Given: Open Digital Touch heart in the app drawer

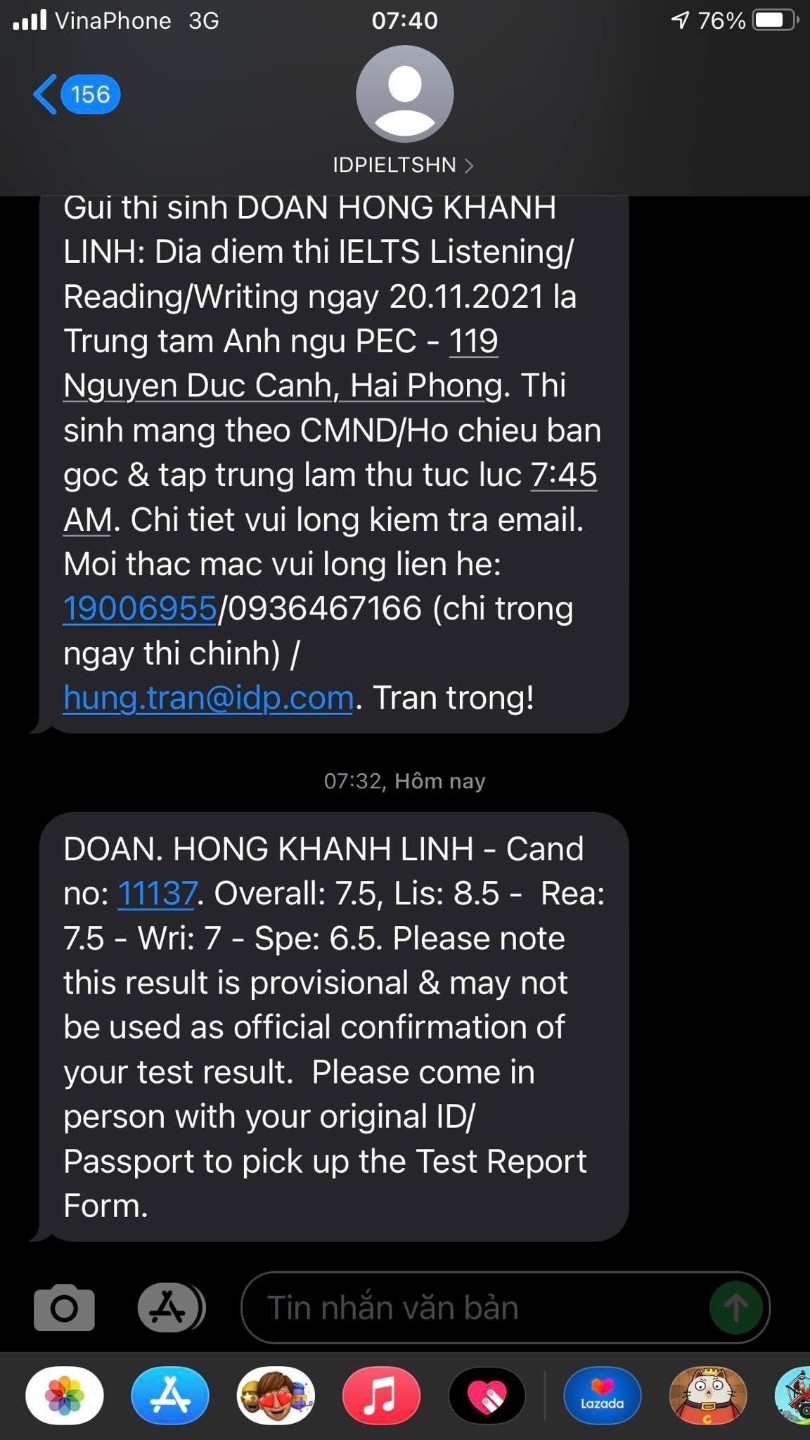Looking at the screenshot, I should [487, 1395].
